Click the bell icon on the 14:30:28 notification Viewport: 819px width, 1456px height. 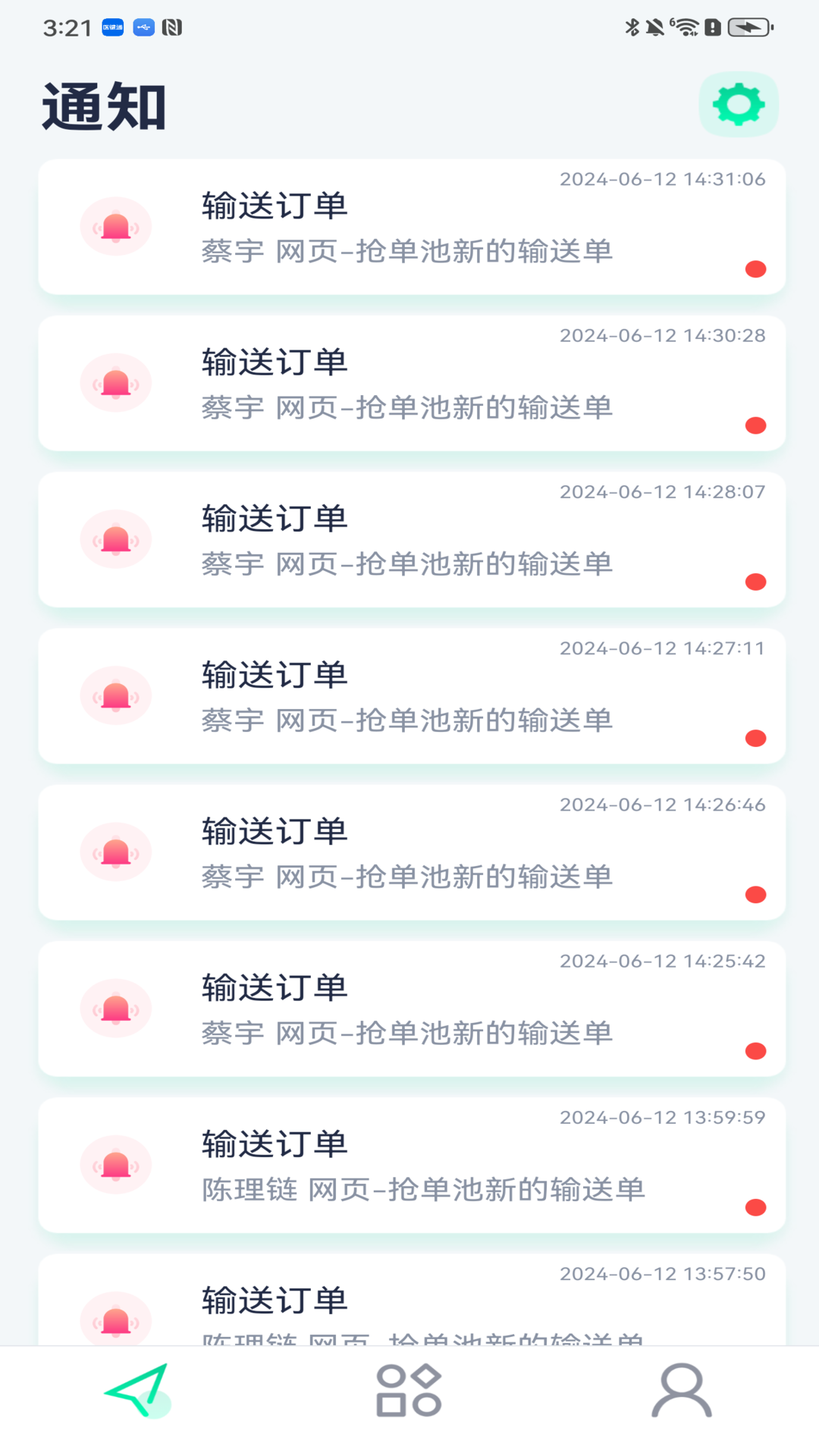point(115,382)
